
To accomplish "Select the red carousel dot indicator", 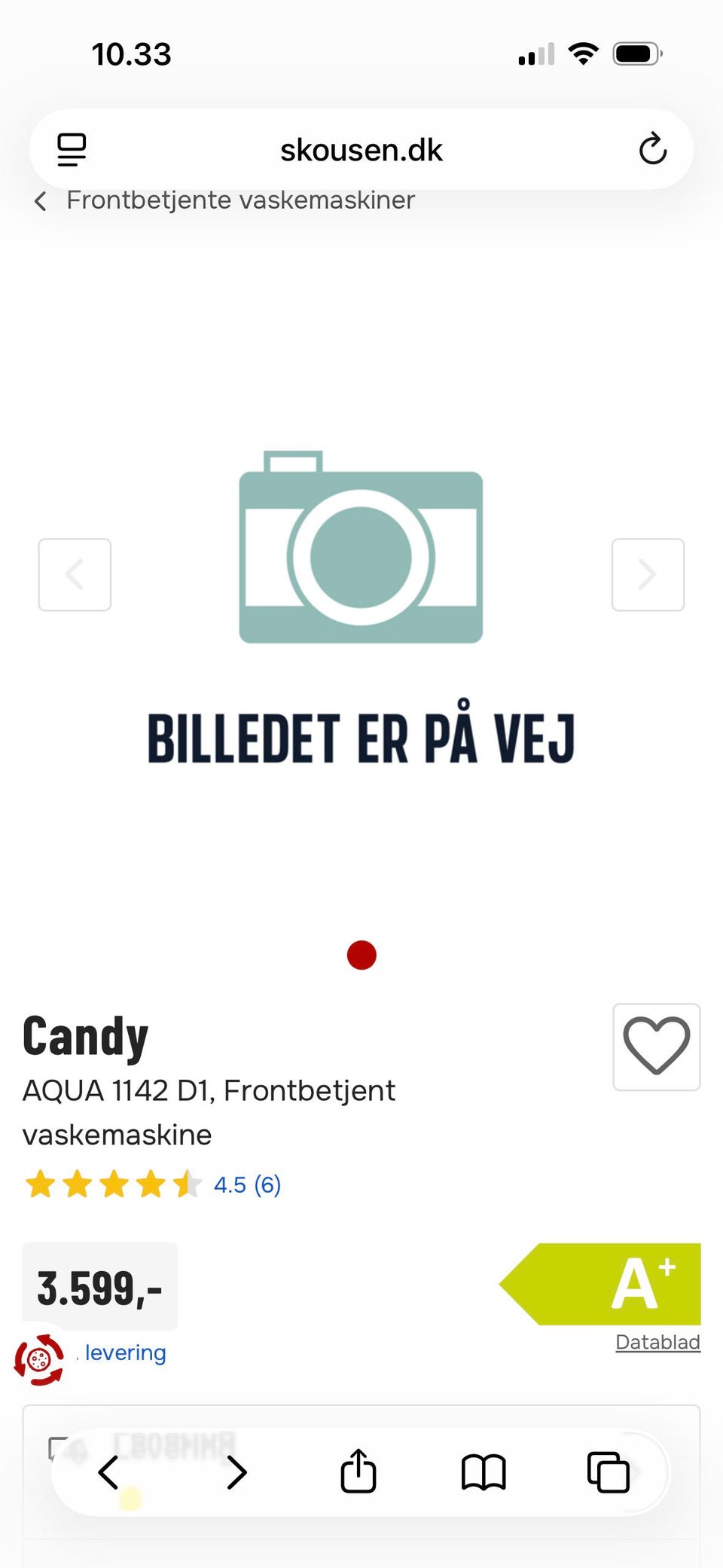I will click(x=361, y=955).
